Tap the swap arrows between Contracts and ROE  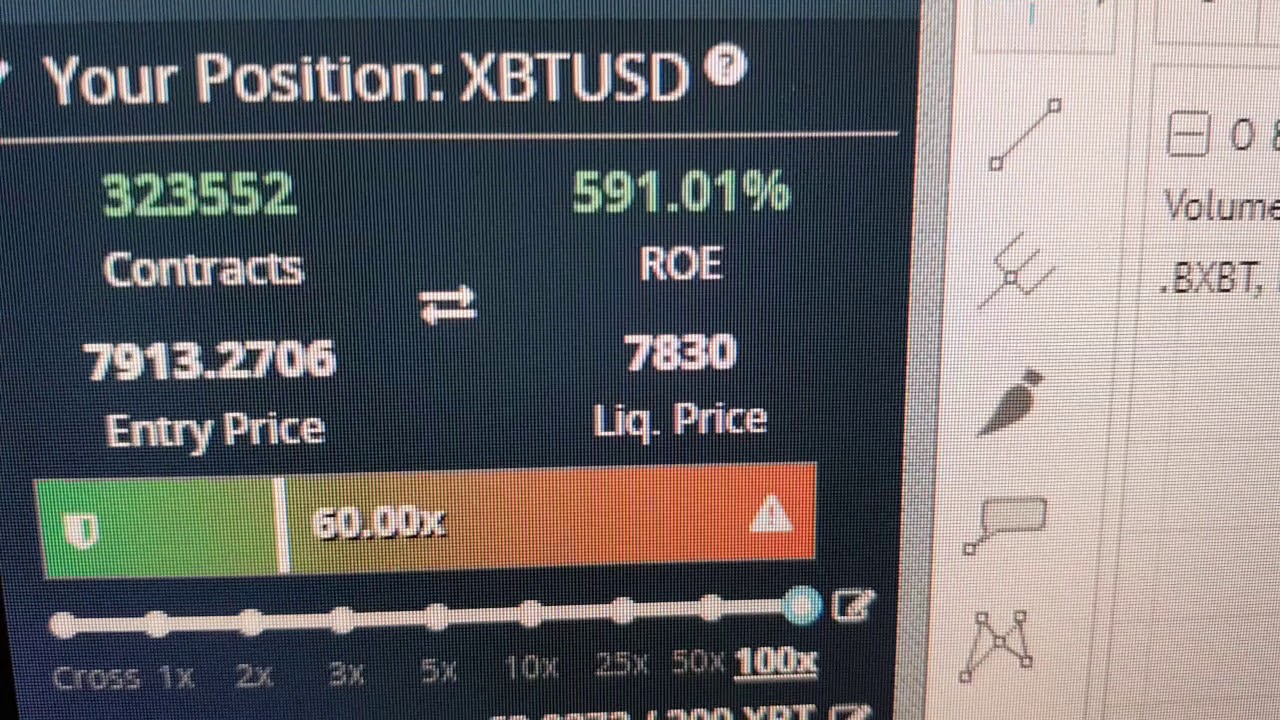(447, 304)
